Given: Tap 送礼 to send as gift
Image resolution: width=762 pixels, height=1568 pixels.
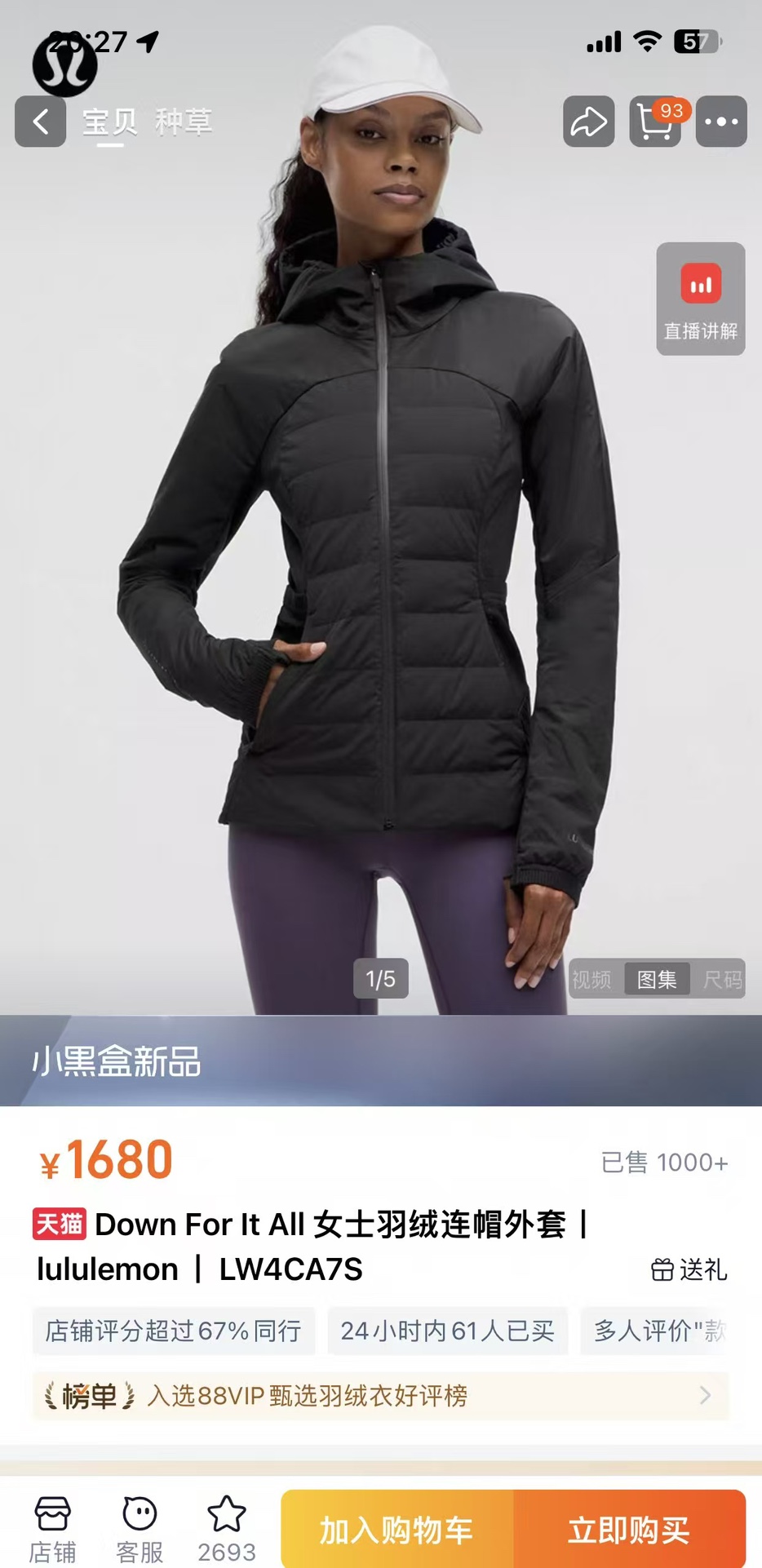Looking at the screenshot, I should (689, 1269).
